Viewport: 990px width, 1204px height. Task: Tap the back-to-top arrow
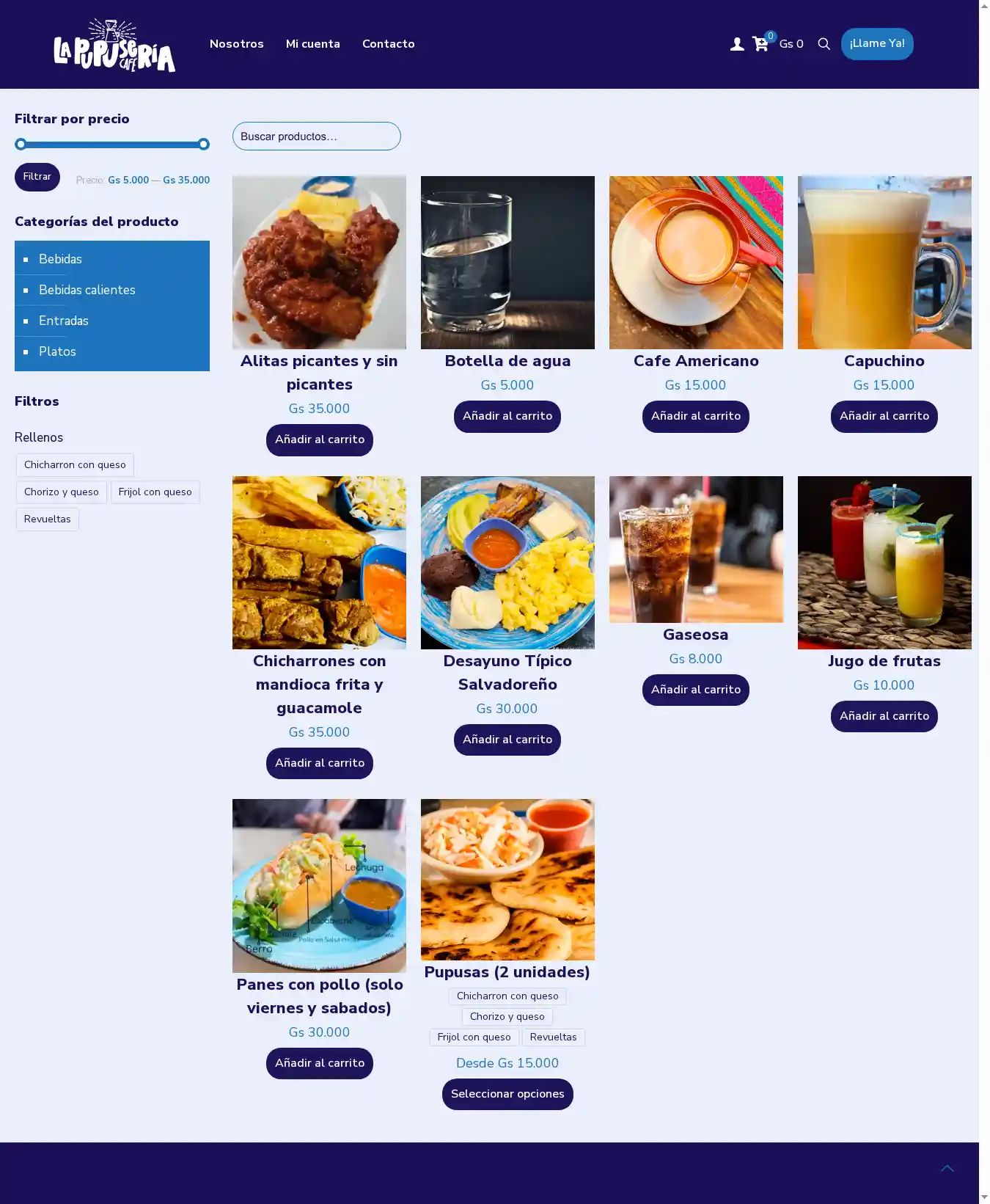(x=947, y=1168)
